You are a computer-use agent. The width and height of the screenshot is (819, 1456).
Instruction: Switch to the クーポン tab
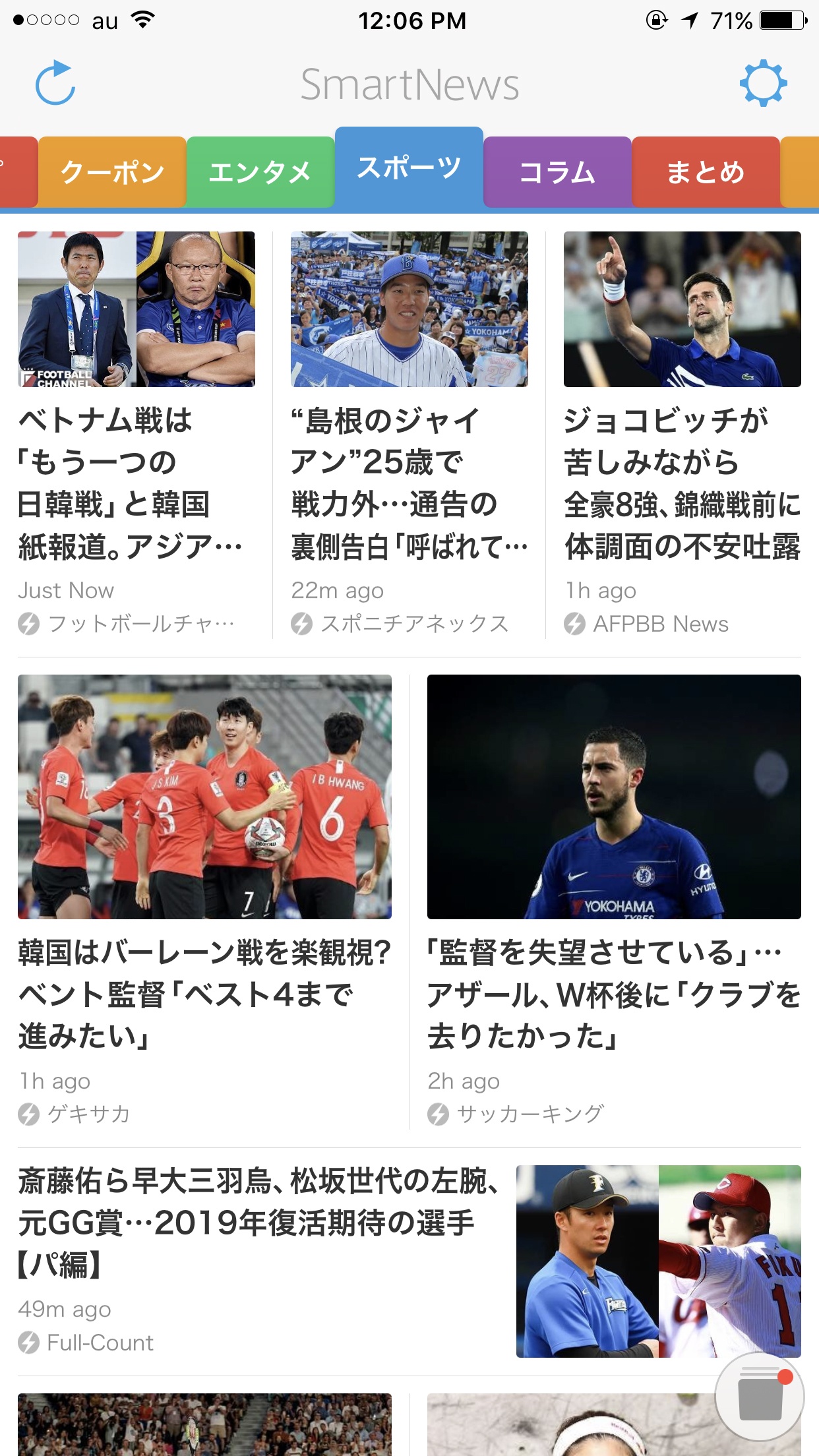click(x=112, y=172)
